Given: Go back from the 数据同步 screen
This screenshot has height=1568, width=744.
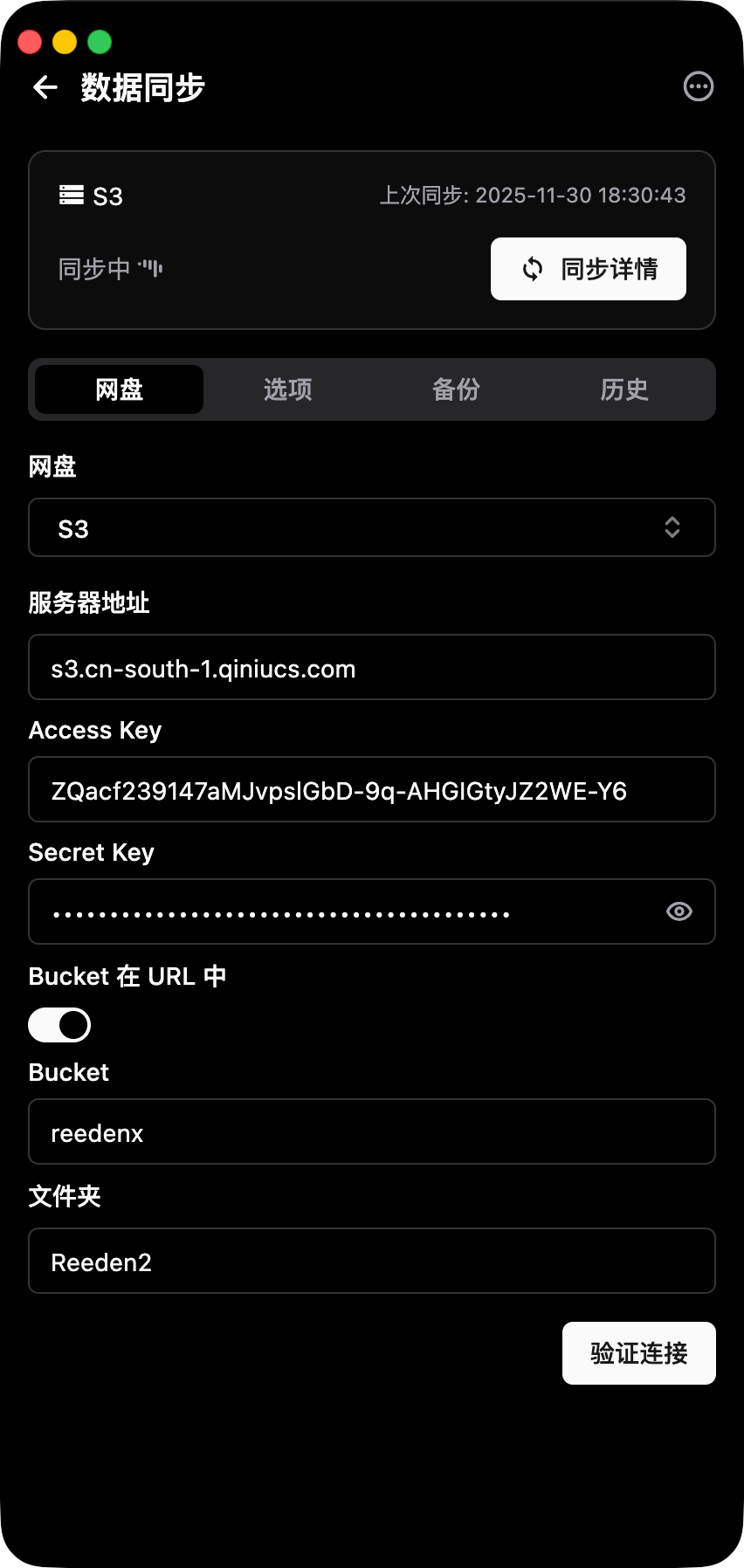Looking at the screenshot, I should tap(45, 87).
